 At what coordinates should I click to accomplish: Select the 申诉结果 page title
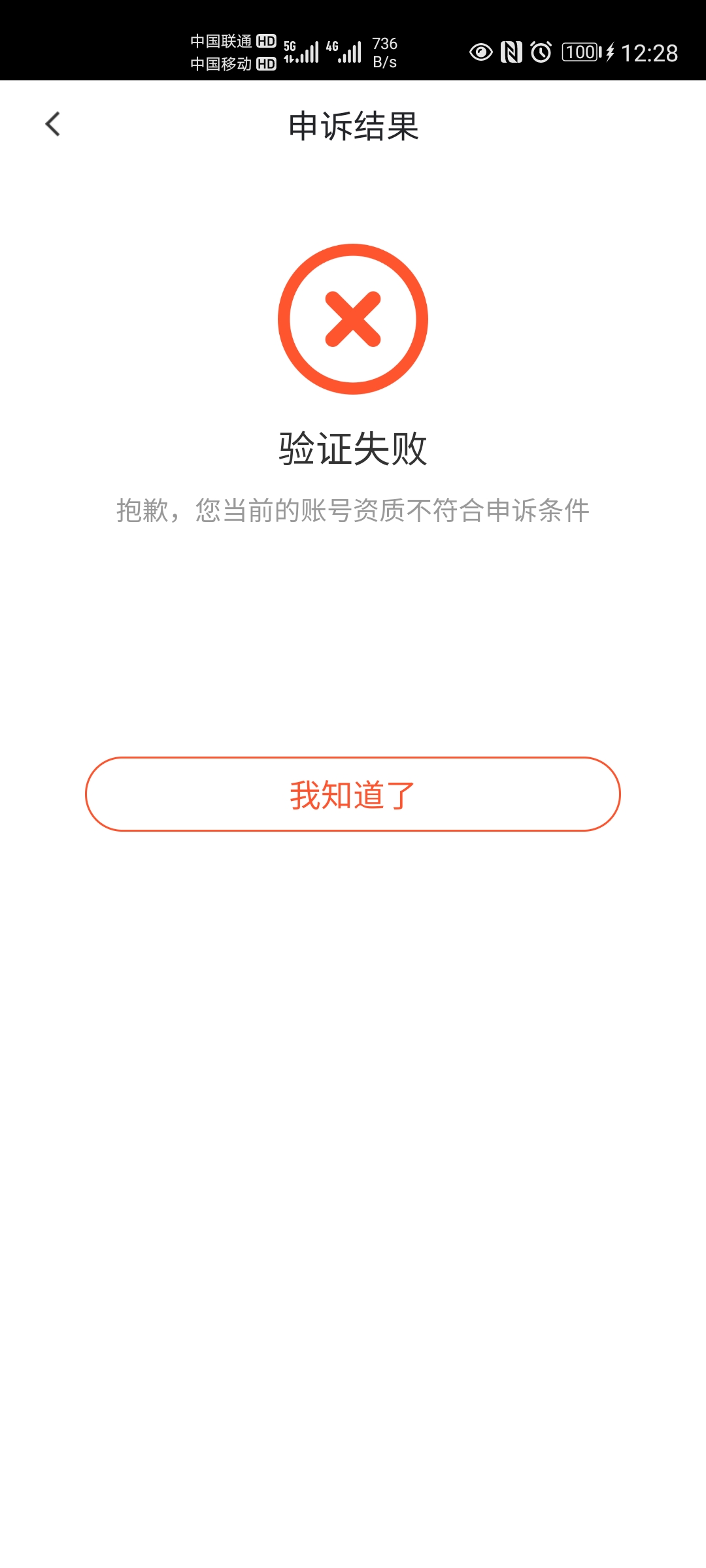tap(353, 125)
